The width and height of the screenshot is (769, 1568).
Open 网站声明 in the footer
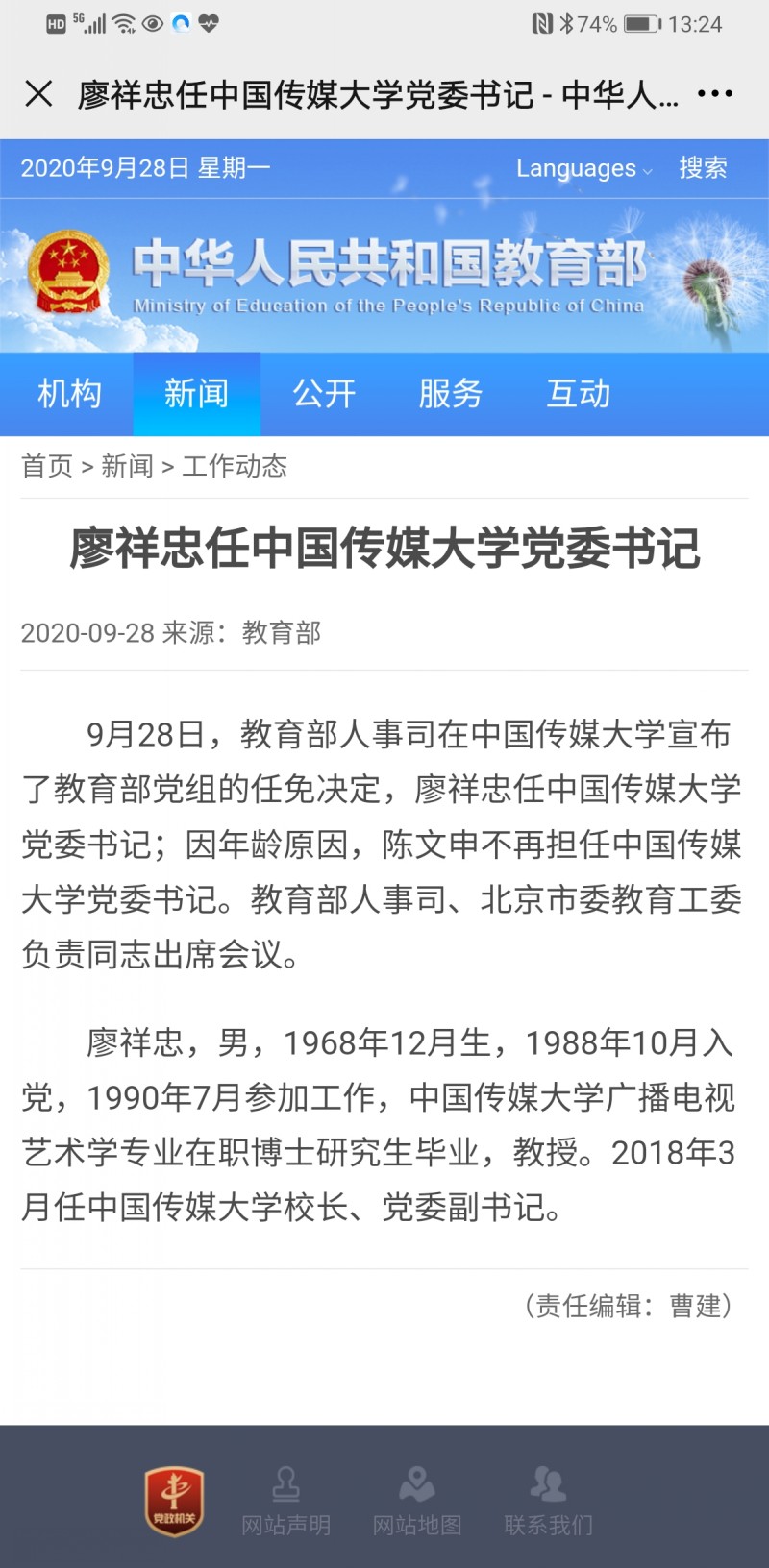[285, 1502]
